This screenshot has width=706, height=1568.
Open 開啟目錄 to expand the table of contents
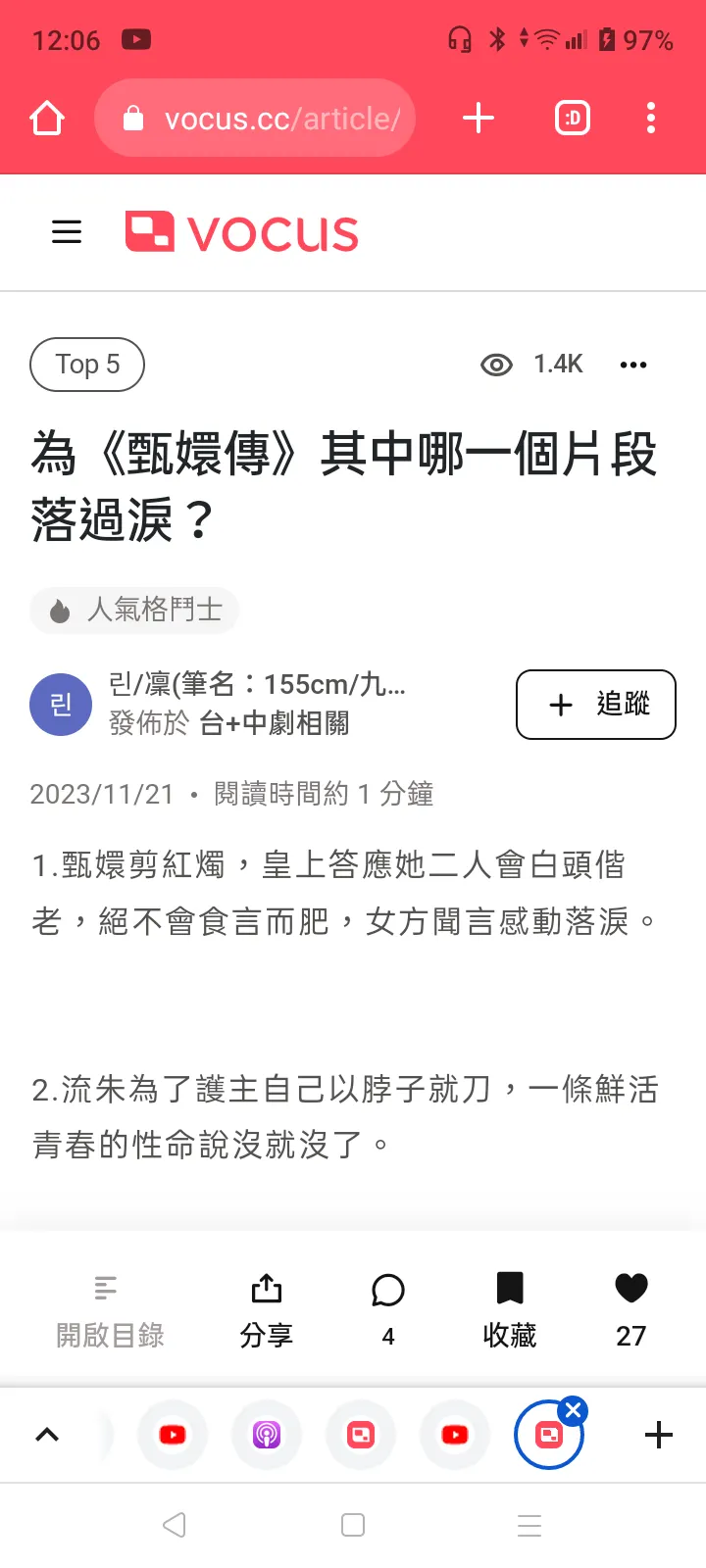(x=110, y=1308)
